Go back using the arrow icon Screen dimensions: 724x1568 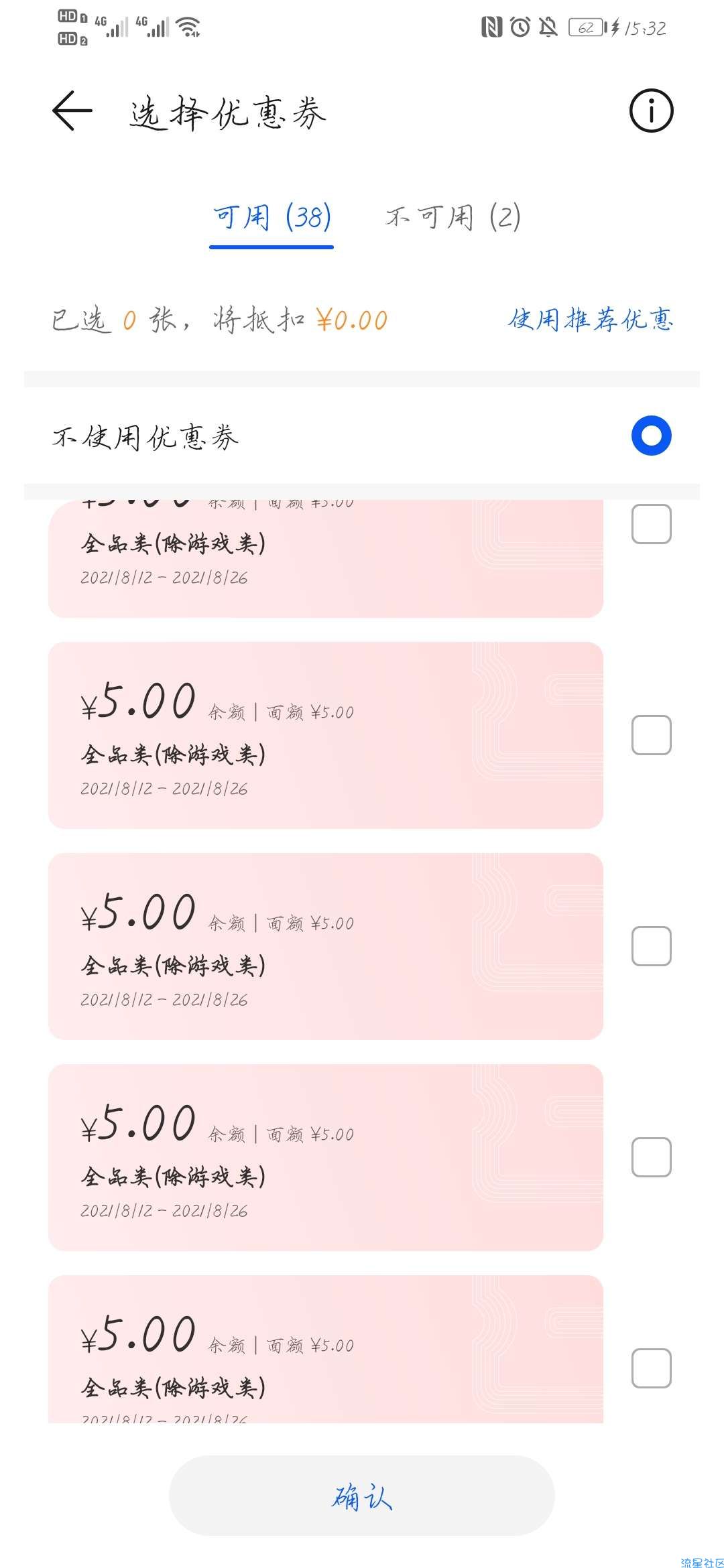tap(72, 111)
